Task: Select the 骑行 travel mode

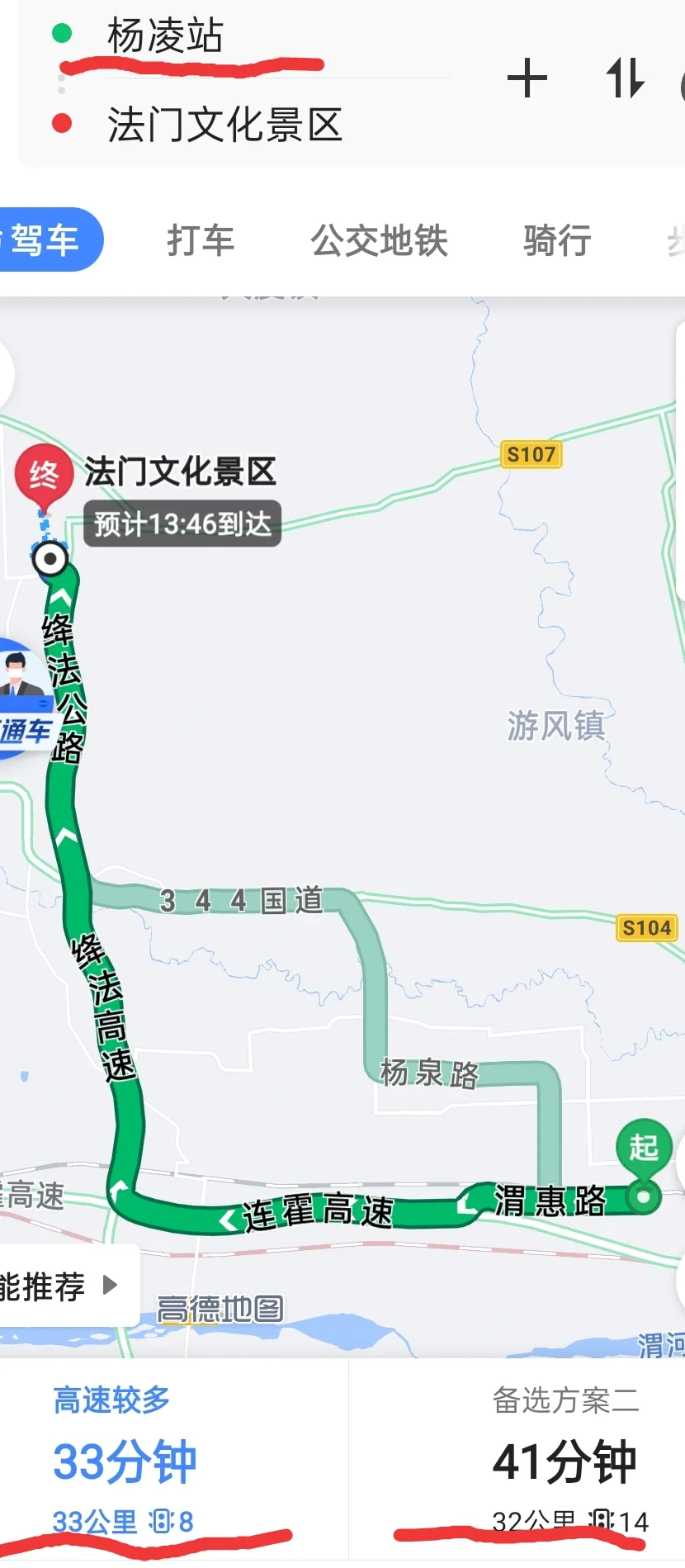Action: point(557,241)
